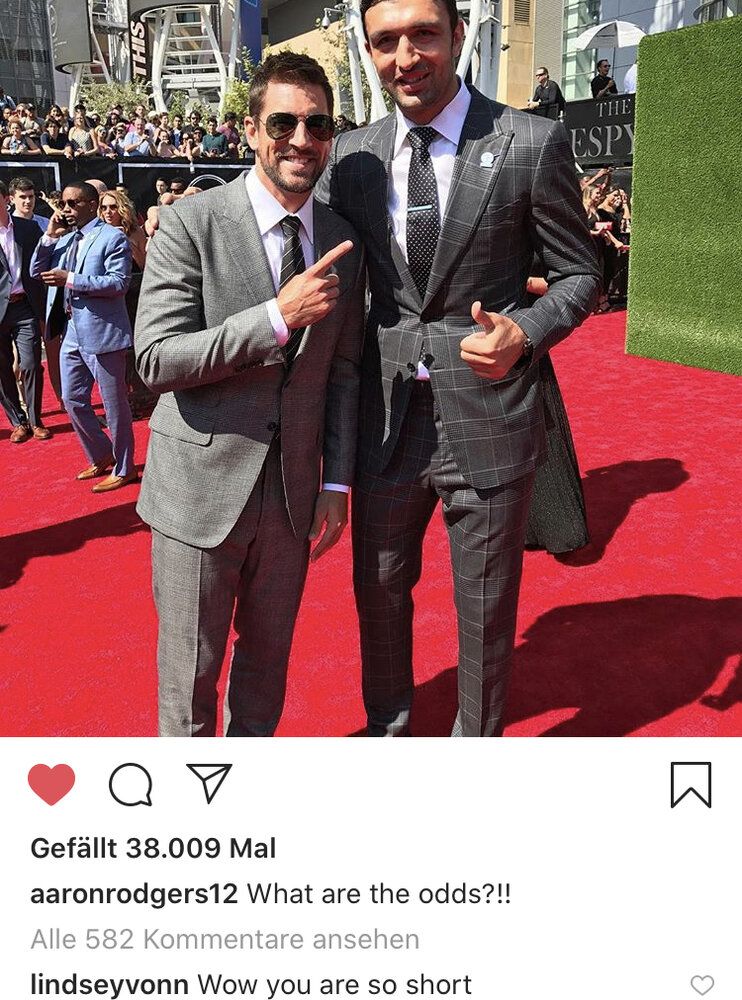Open the comment bubble icon
Image resolution: width=742 pixels, height=1000 pixels.
(130, 785)
